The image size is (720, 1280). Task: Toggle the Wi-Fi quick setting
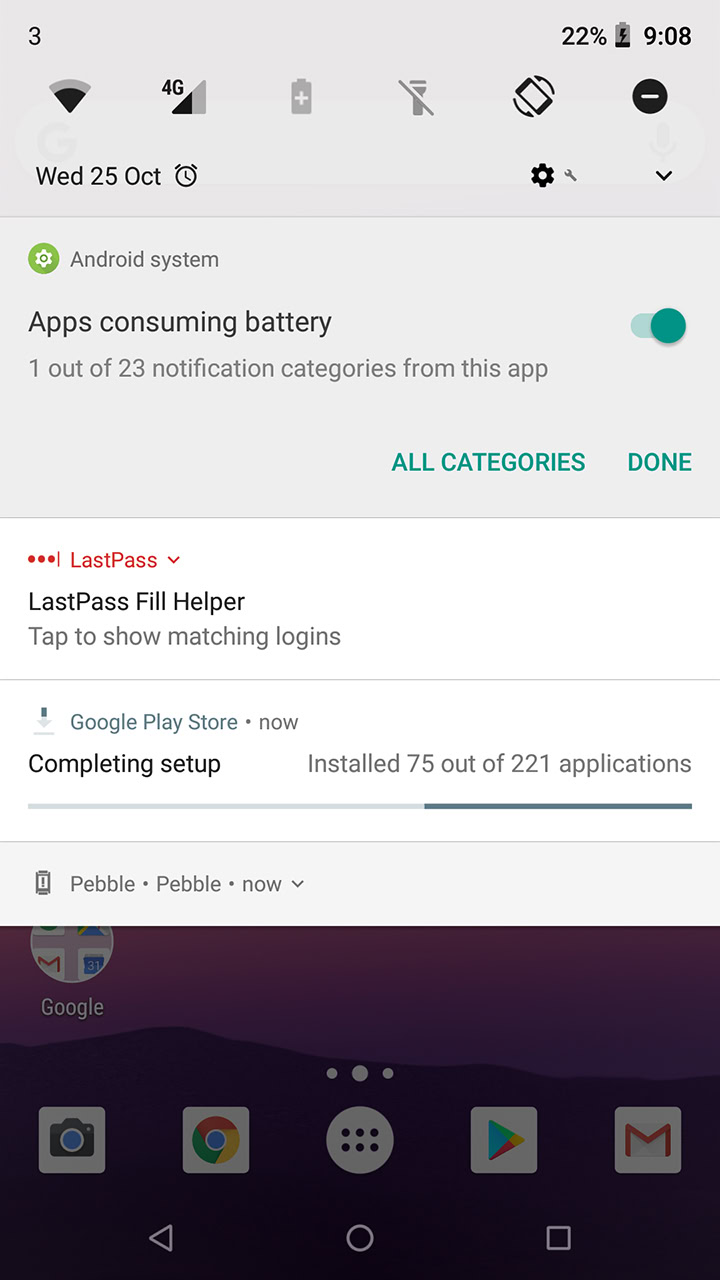[70, 97]
